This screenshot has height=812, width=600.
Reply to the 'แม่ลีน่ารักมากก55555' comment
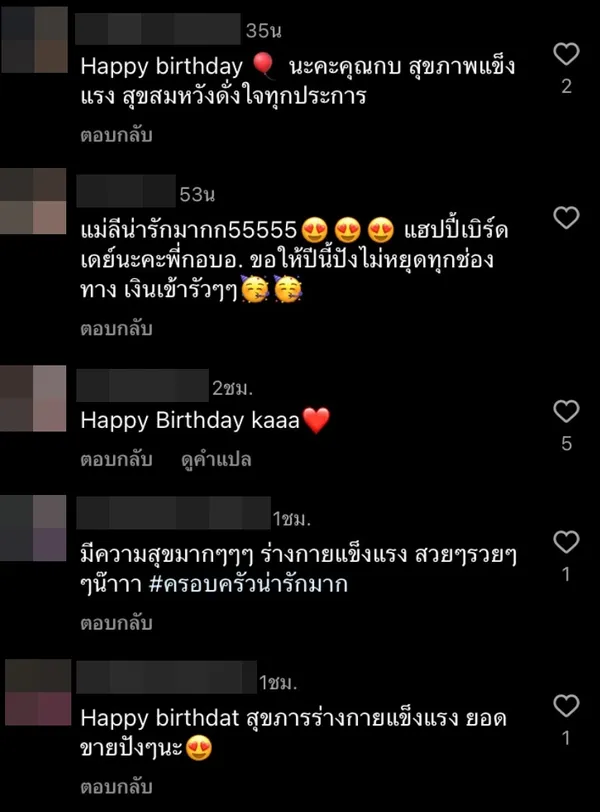tap(116, 328)
